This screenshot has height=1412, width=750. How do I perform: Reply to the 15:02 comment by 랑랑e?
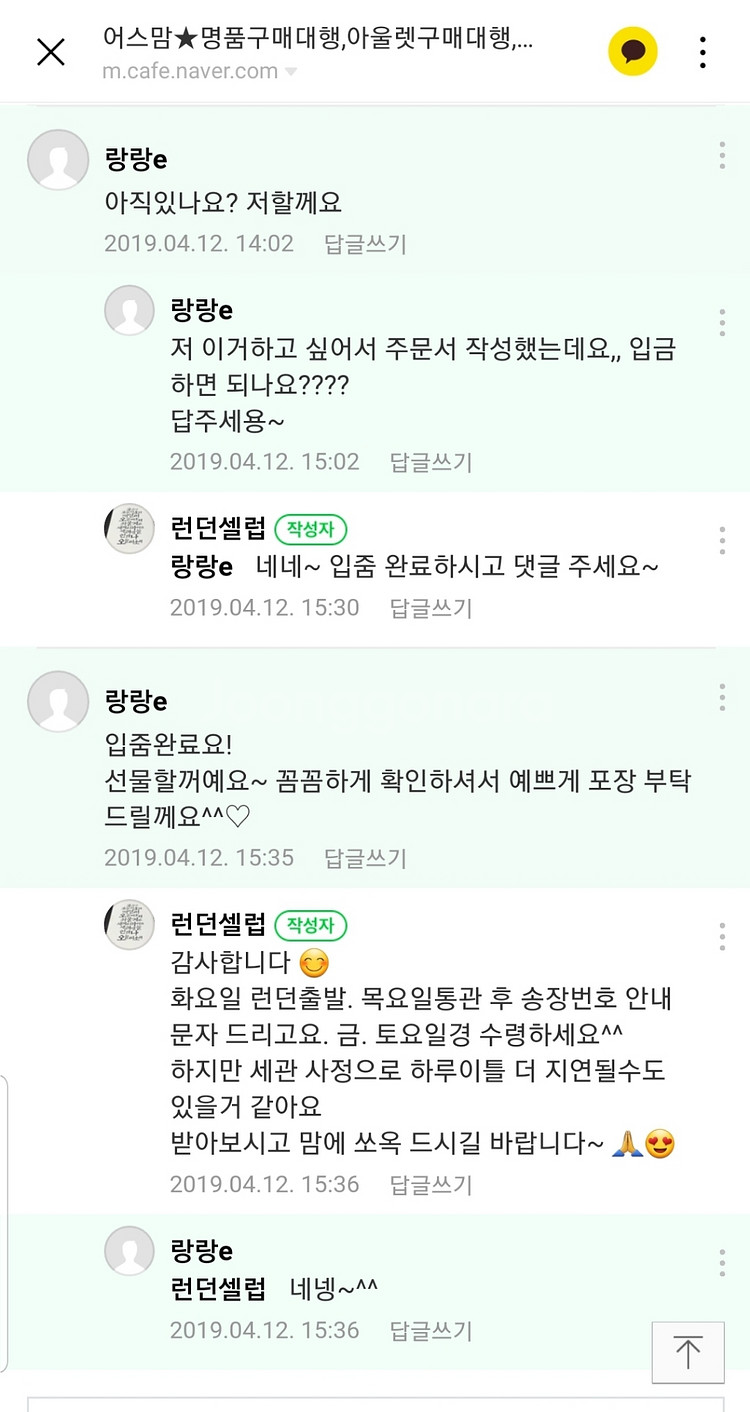[x=430, y=462]
